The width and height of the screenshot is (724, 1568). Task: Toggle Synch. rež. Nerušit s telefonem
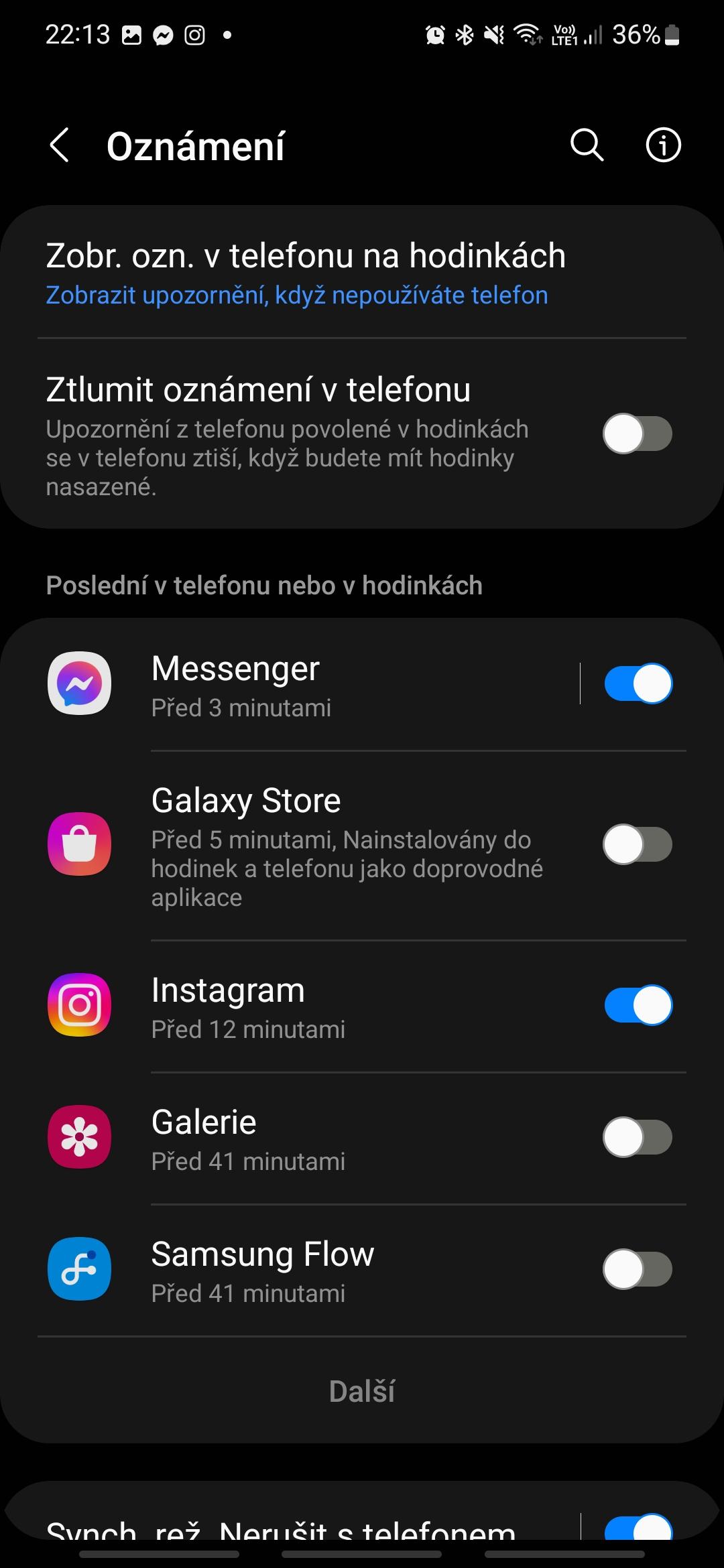[638, 1528]
